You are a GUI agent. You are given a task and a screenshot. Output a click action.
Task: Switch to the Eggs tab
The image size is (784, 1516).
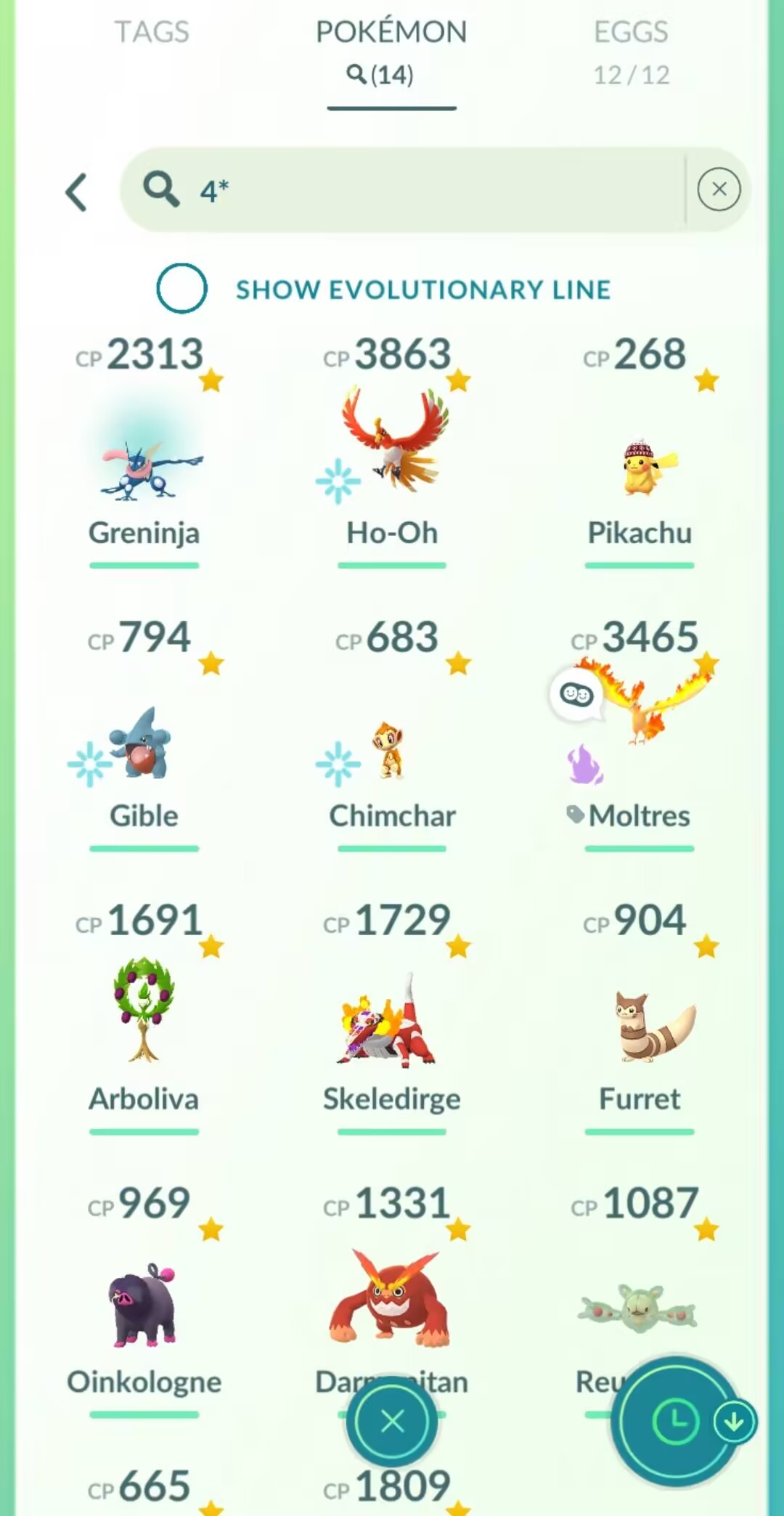tap(631, 52)
